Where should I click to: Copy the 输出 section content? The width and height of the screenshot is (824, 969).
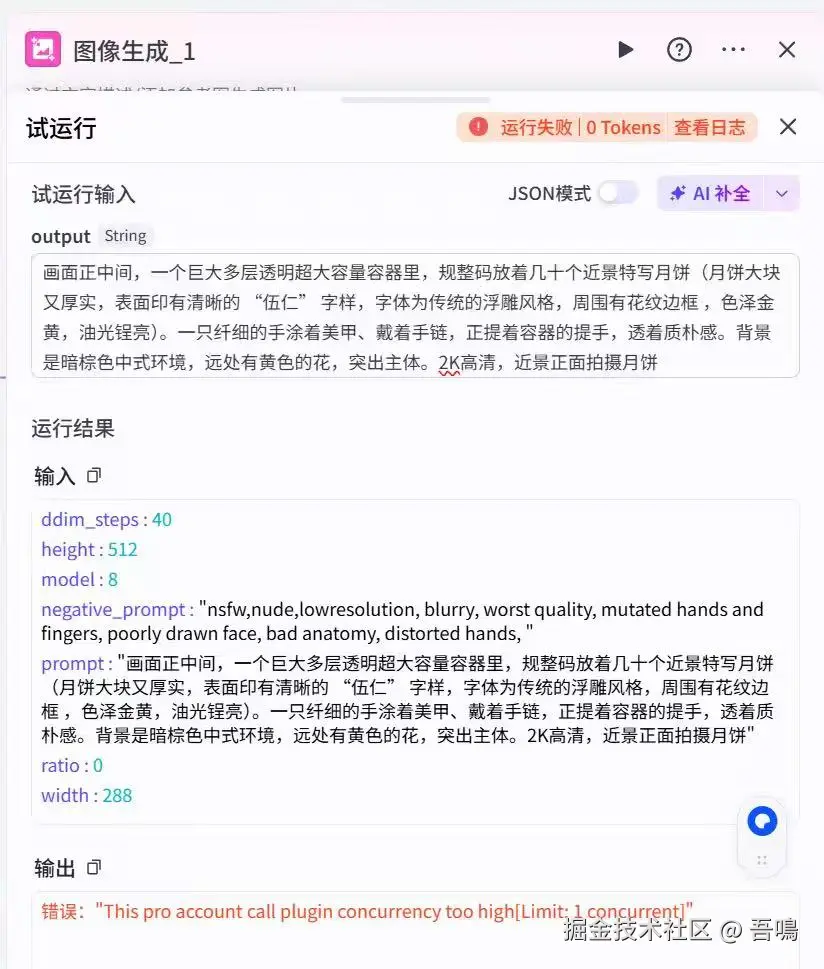pyautogui.click(x=94, y=867)
